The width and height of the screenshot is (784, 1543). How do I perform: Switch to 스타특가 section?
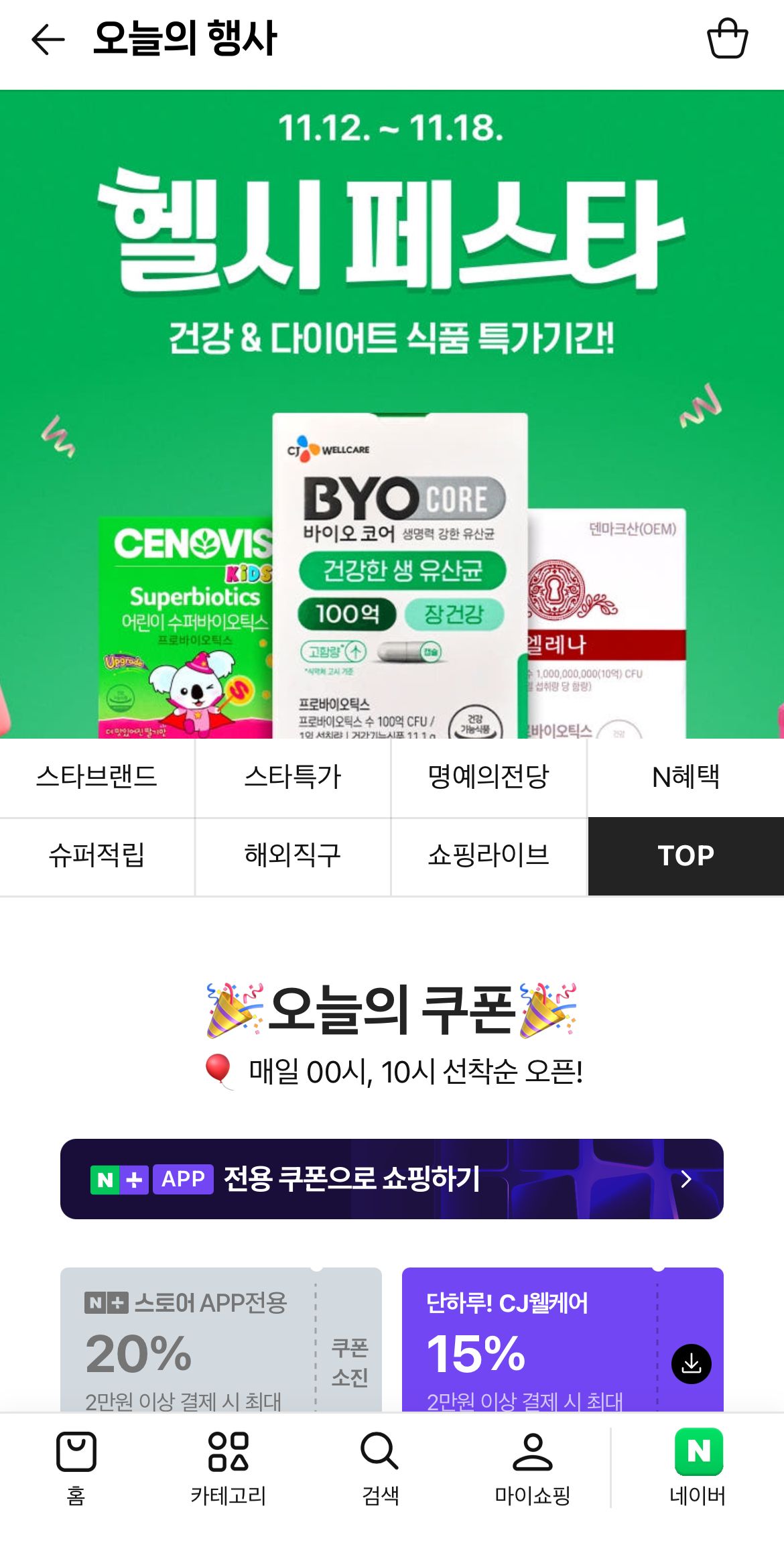(293, 778)
